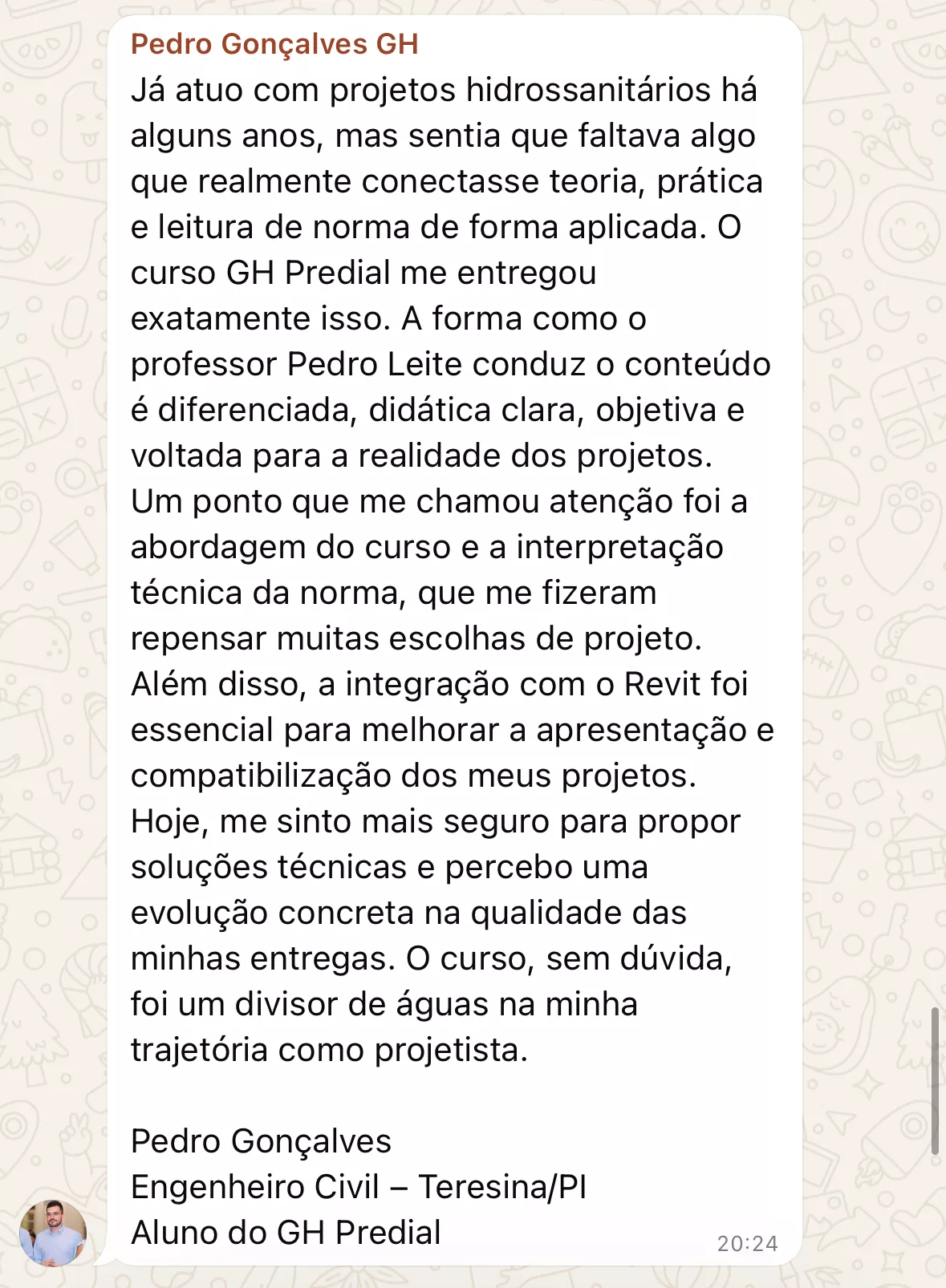This screenshot has height=1288, width=946.
Task: Open Pedro Gonçalves' profile photo avatar
Action: coord(53,1232)
